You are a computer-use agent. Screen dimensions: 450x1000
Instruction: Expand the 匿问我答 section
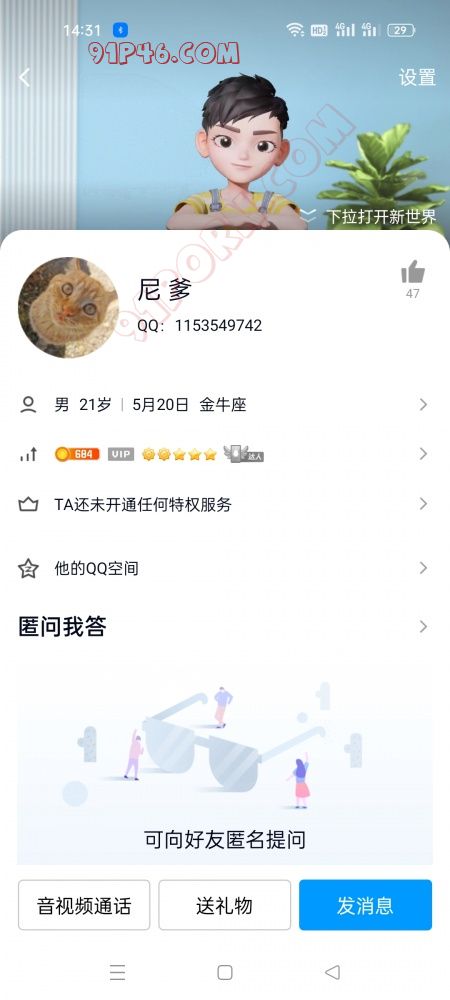(x=225, y=627)
